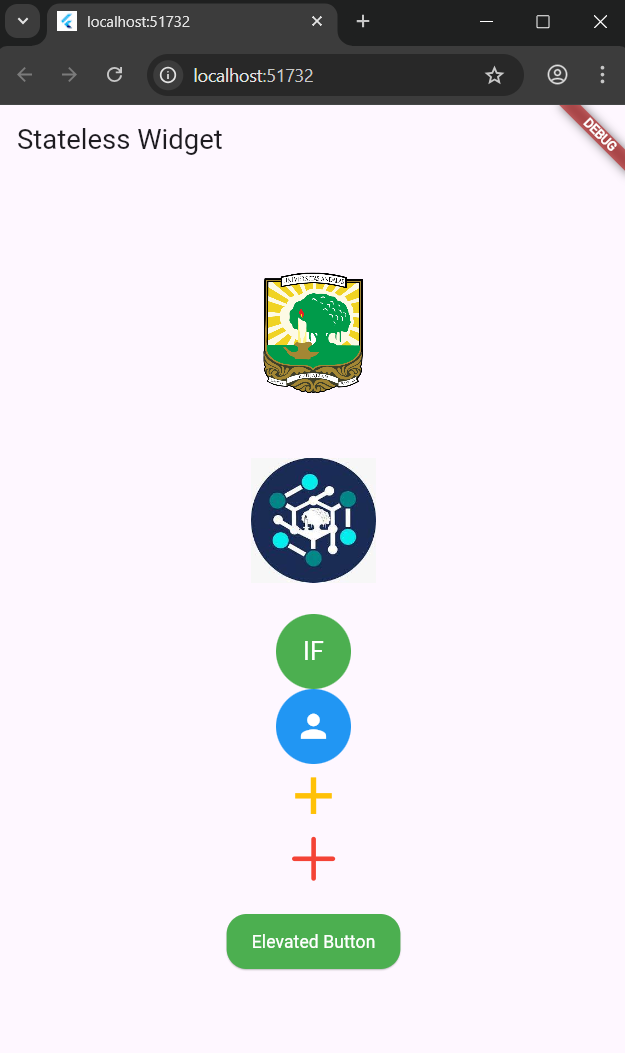Viewport: 625px width, 1053px height.
Task: Open the browser three-dot menu
Action: (x=602, y=75)
